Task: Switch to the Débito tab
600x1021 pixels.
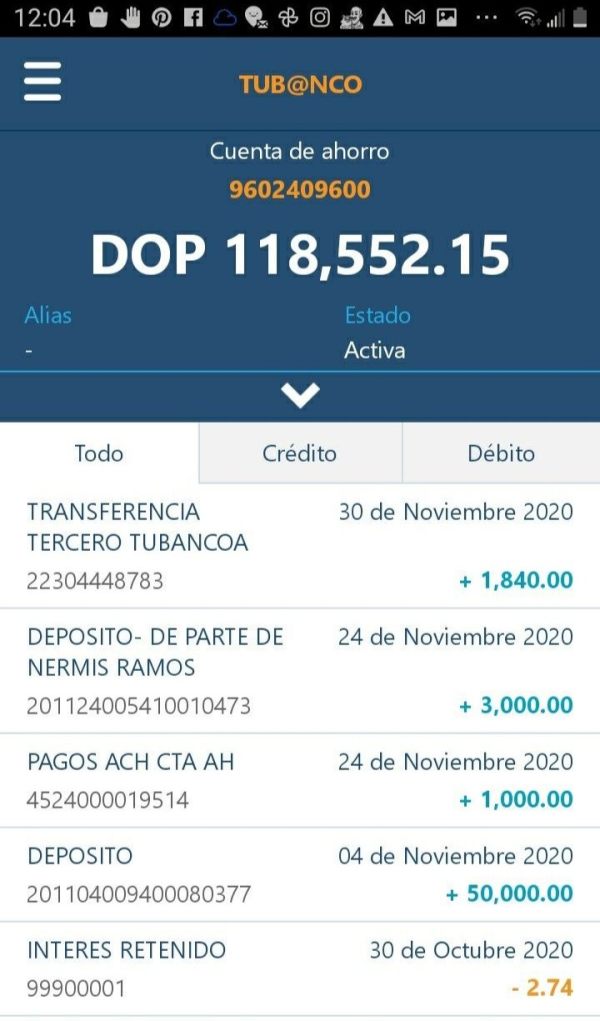Action: [x=501, y=453]
